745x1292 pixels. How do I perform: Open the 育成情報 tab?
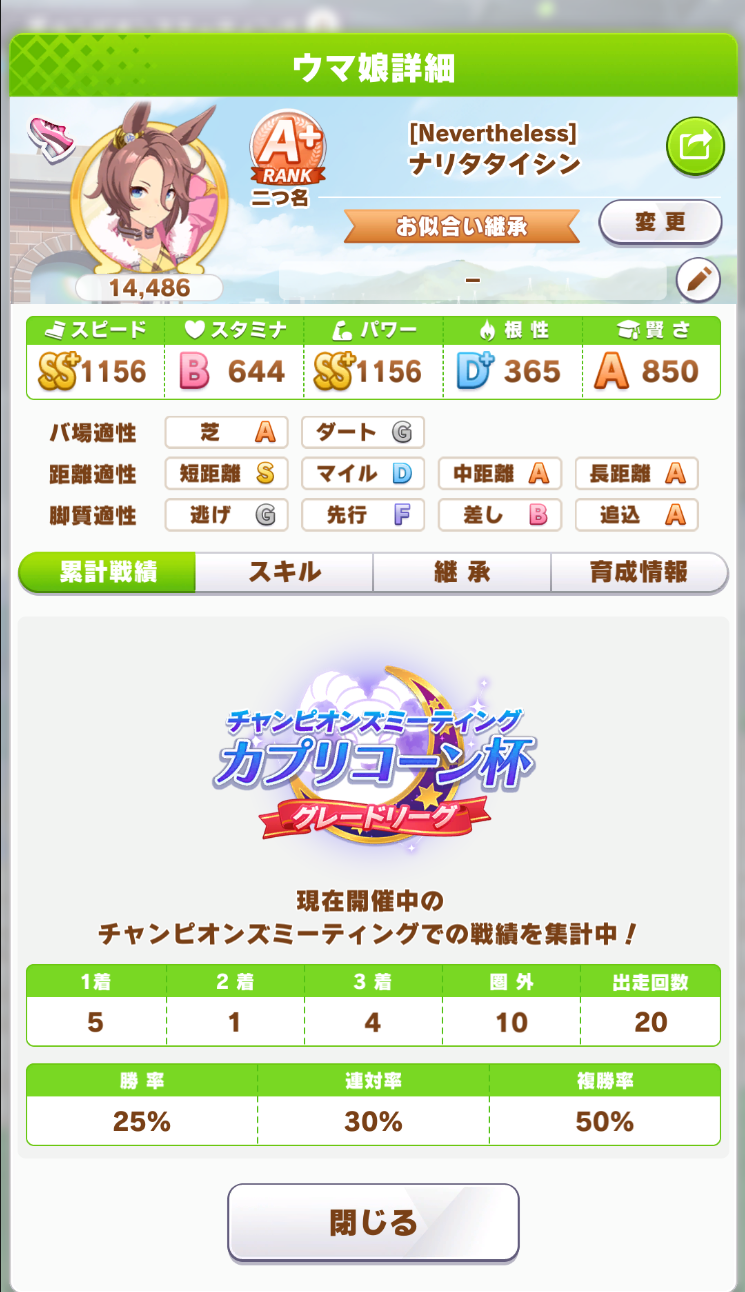(x=639, y=572)
